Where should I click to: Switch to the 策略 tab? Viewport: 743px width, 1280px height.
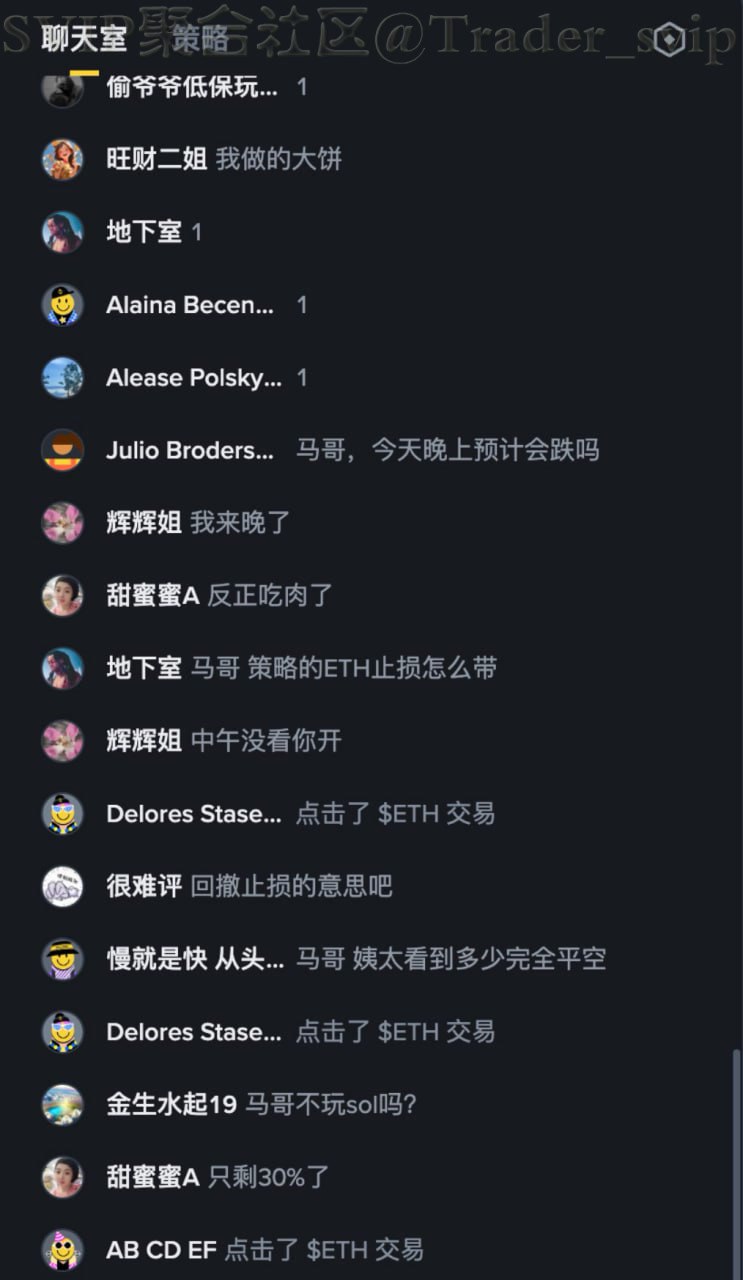click(x=200, y=39)
